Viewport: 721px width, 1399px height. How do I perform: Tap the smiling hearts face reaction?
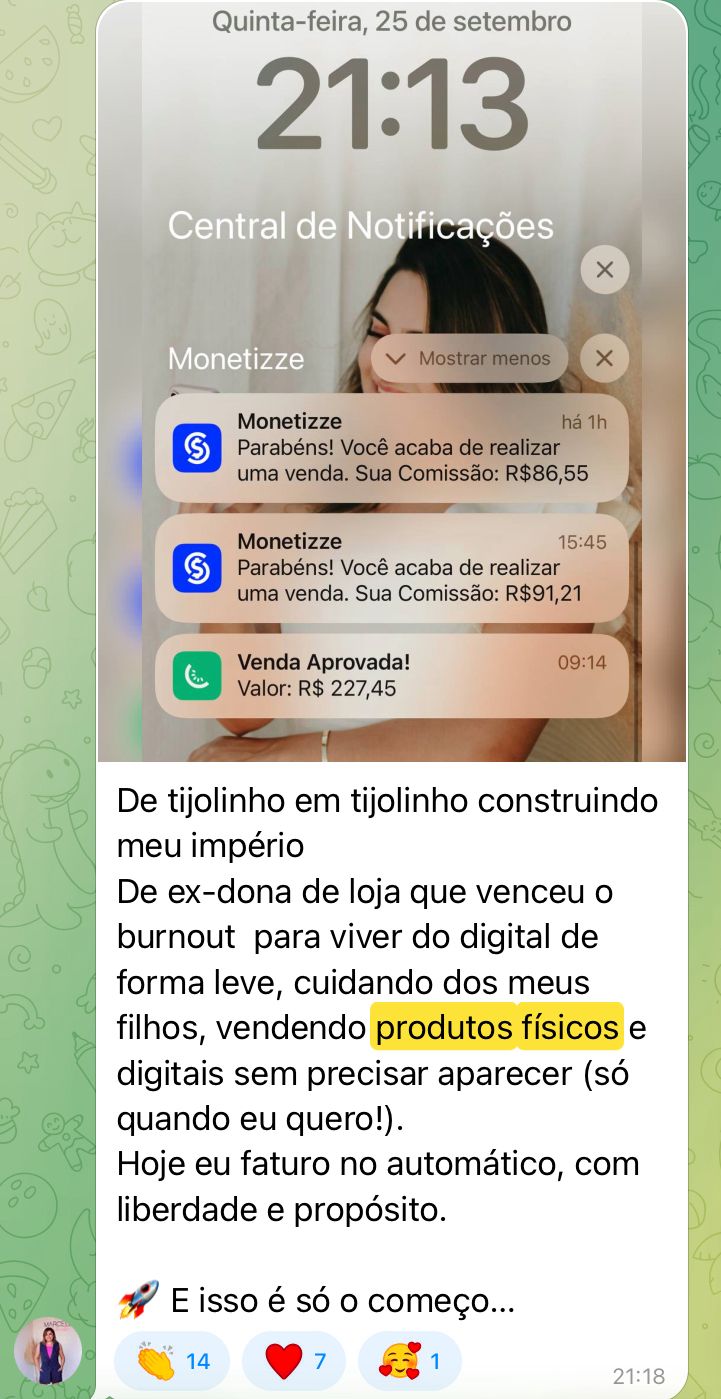pyautogui.click(x=409, y=1360)
